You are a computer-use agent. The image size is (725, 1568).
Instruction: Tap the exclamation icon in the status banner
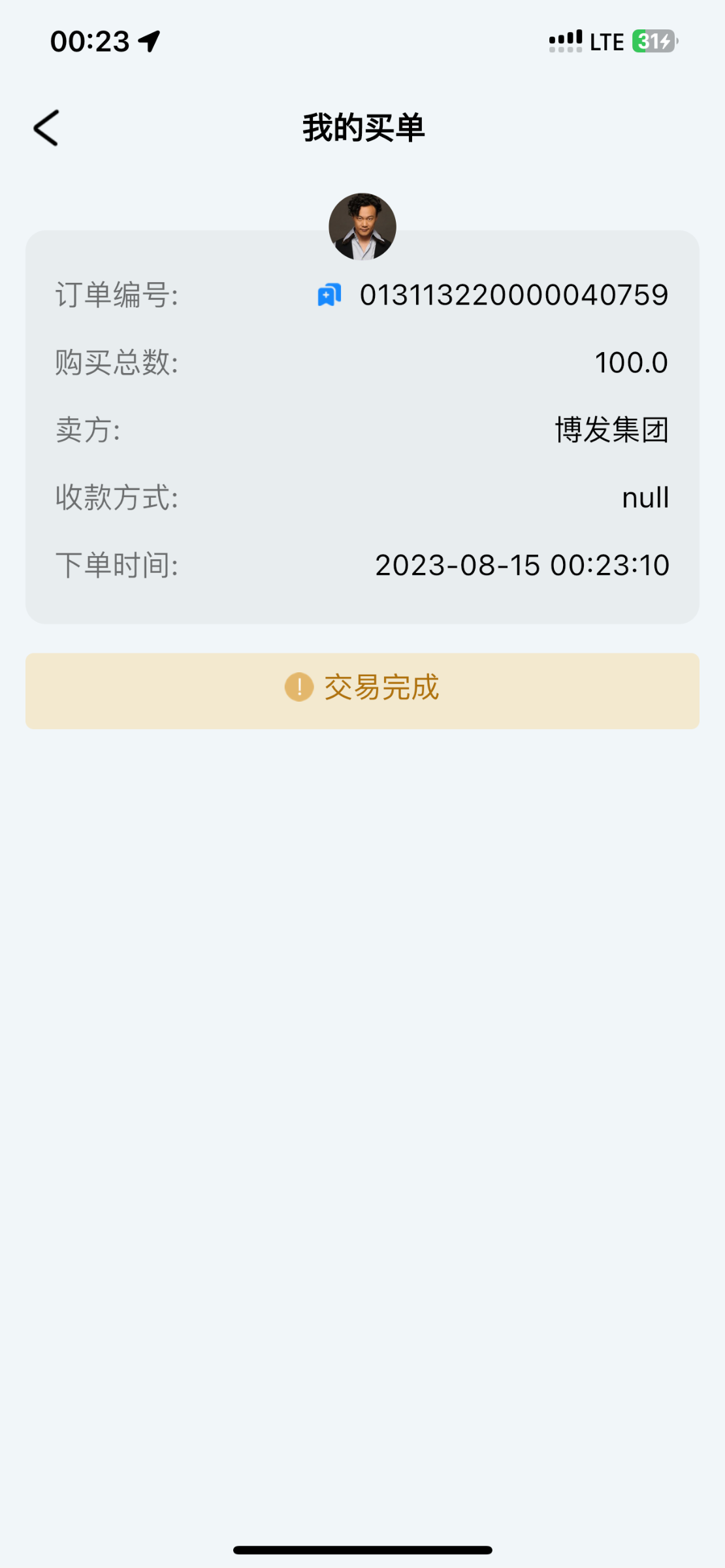coord(299,689)
